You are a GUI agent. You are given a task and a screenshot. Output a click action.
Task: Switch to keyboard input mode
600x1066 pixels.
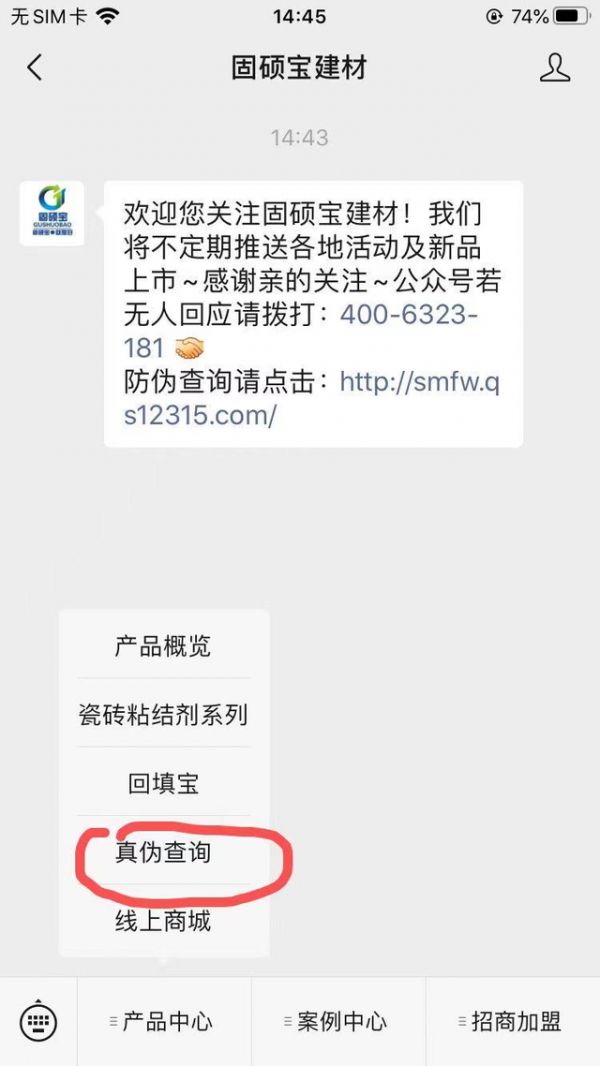pyautogui.click(x=39, y=1022)
